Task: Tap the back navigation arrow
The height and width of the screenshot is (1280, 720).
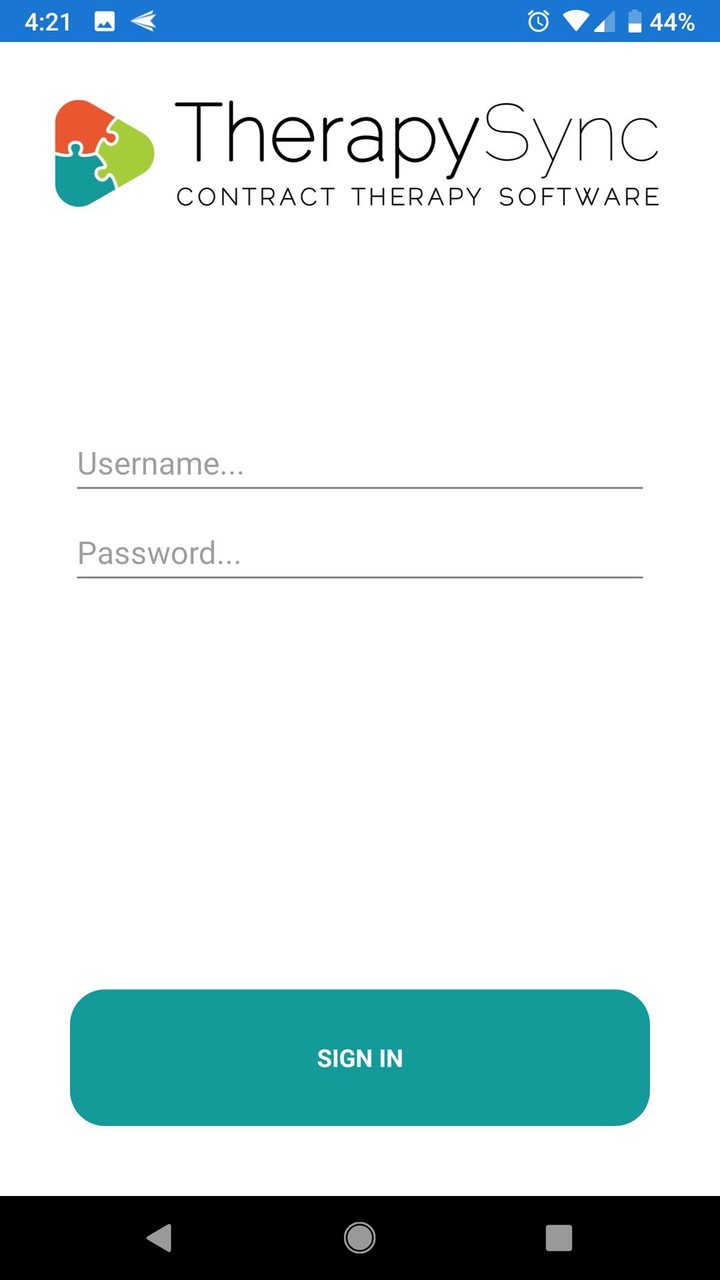Action: click(160, 1238)
